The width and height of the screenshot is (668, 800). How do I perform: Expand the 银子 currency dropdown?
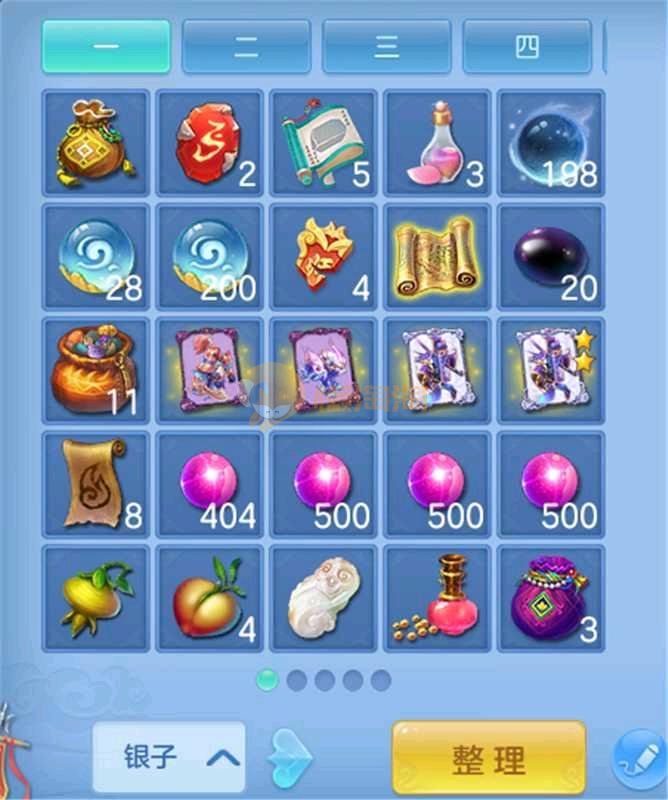click(168, 758)
